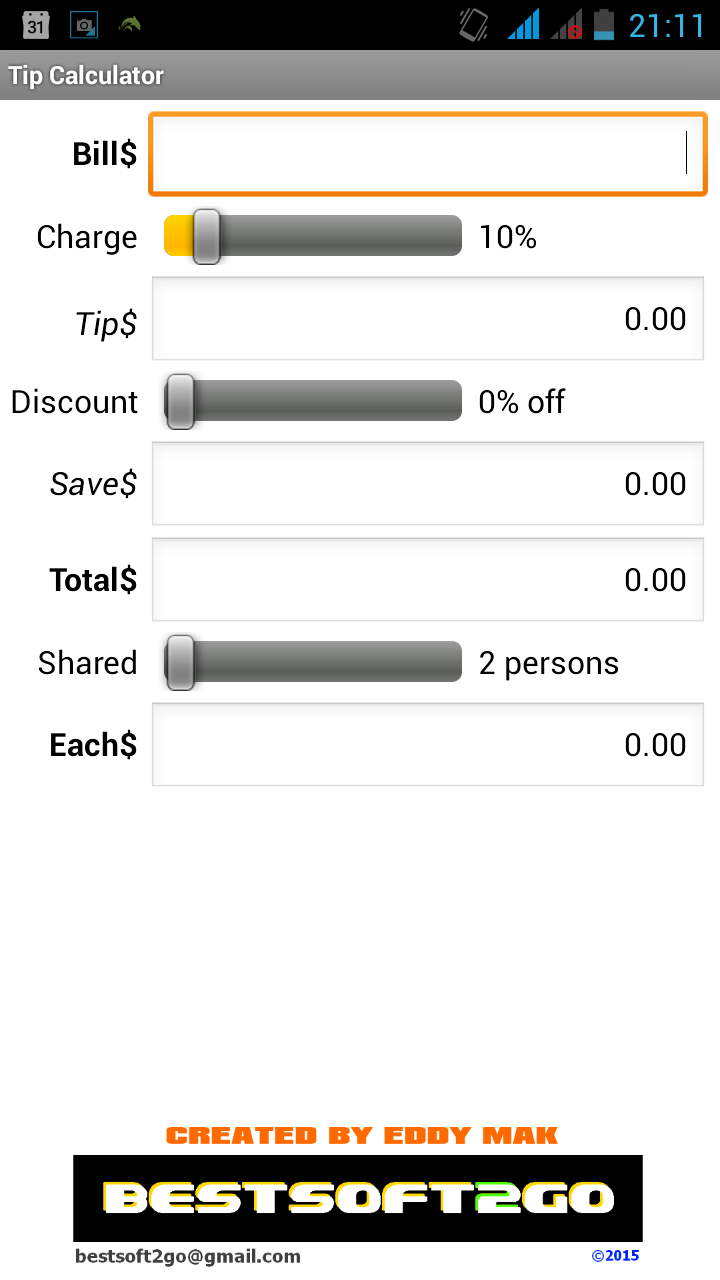Tap the Discount percentage slider

pyautogui.click(x=313, y=401)
